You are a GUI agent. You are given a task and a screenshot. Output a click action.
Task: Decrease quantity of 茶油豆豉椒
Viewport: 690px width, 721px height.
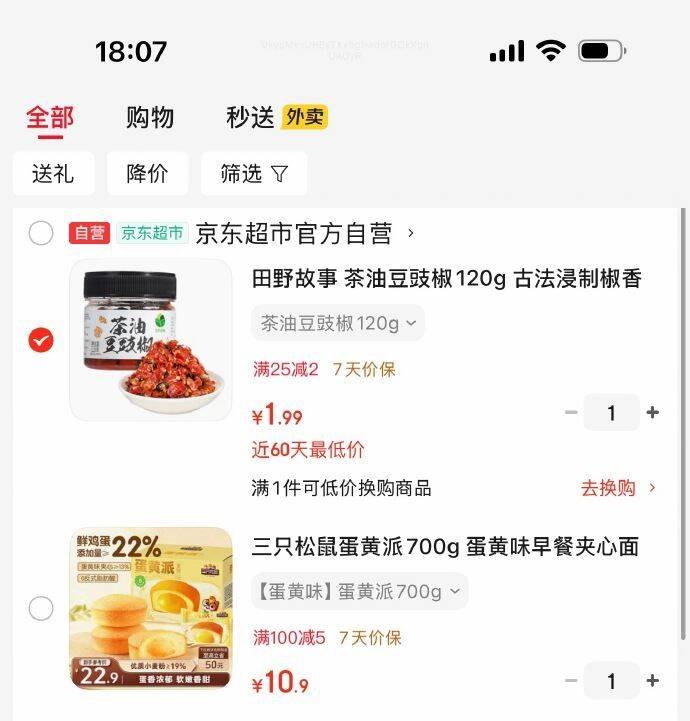pos(571,412)
